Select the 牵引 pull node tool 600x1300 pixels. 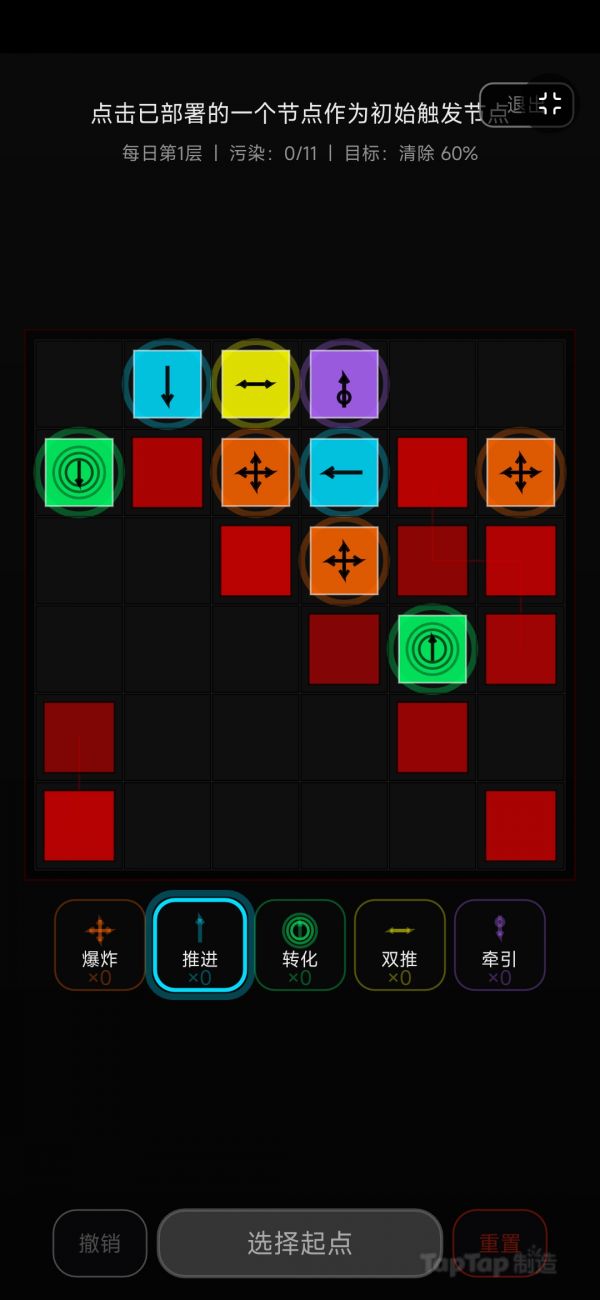[500, 945]
